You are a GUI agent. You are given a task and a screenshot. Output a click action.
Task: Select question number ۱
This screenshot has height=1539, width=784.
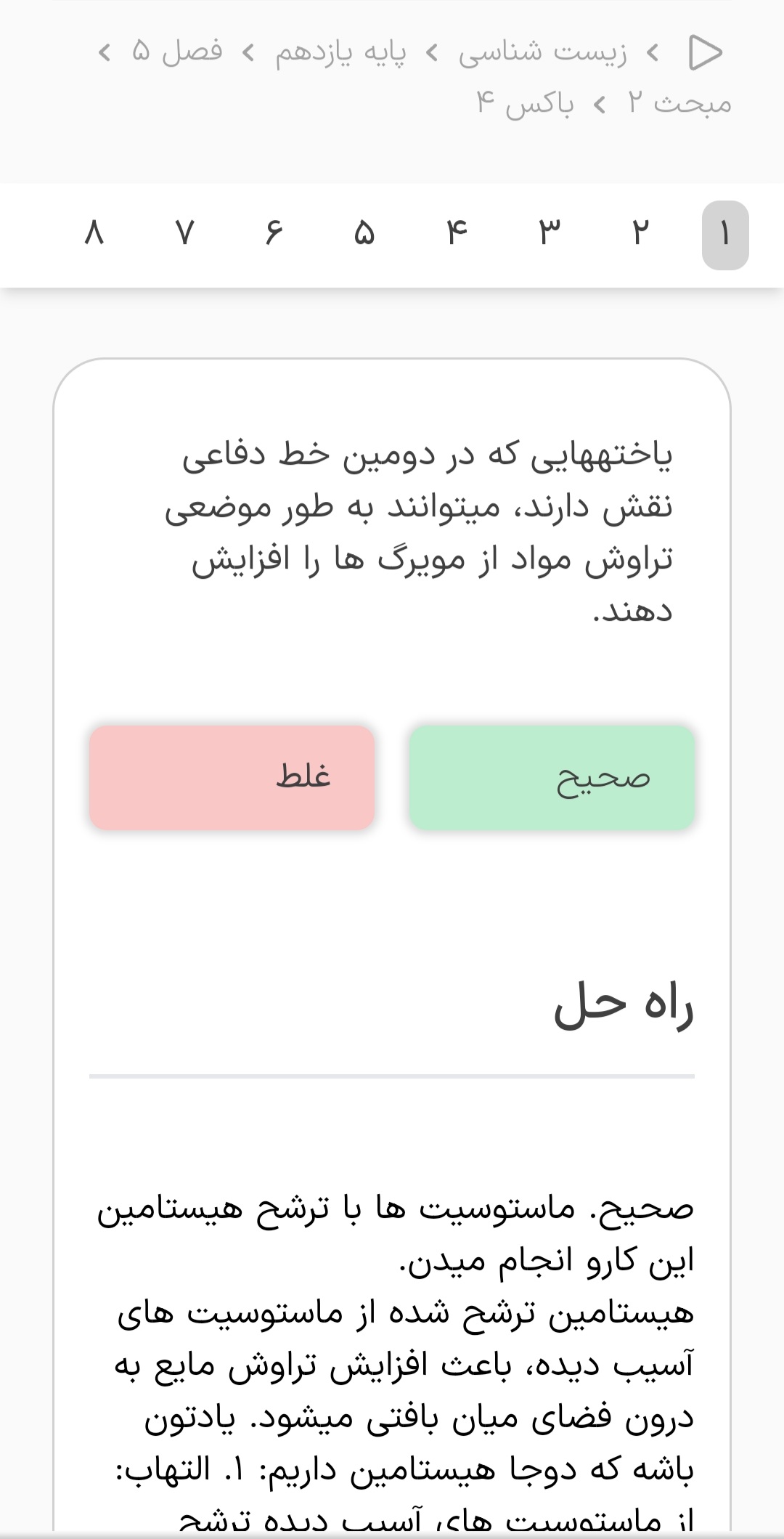724,235
